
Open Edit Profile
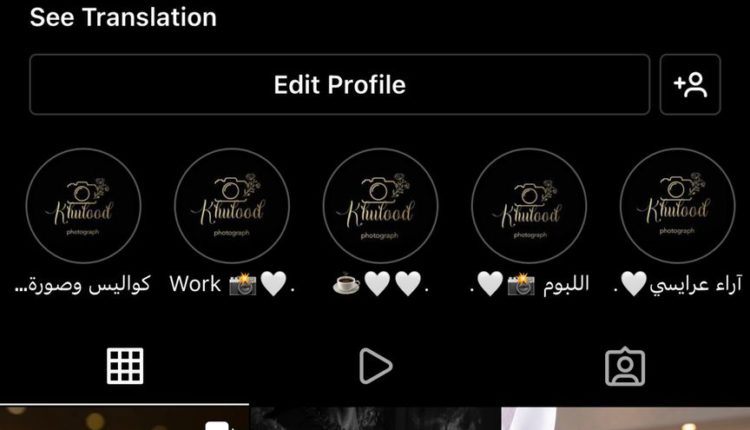[339, 85]
